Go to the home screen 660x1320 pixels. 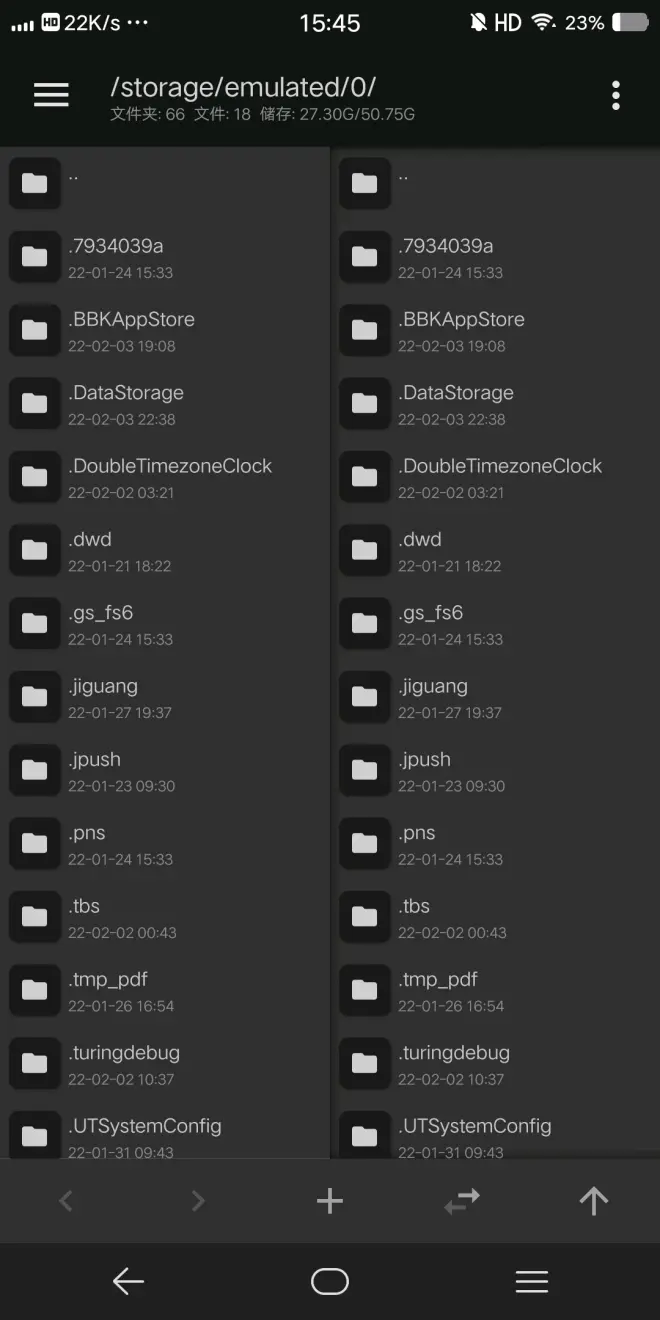(x=330, y=1281)
